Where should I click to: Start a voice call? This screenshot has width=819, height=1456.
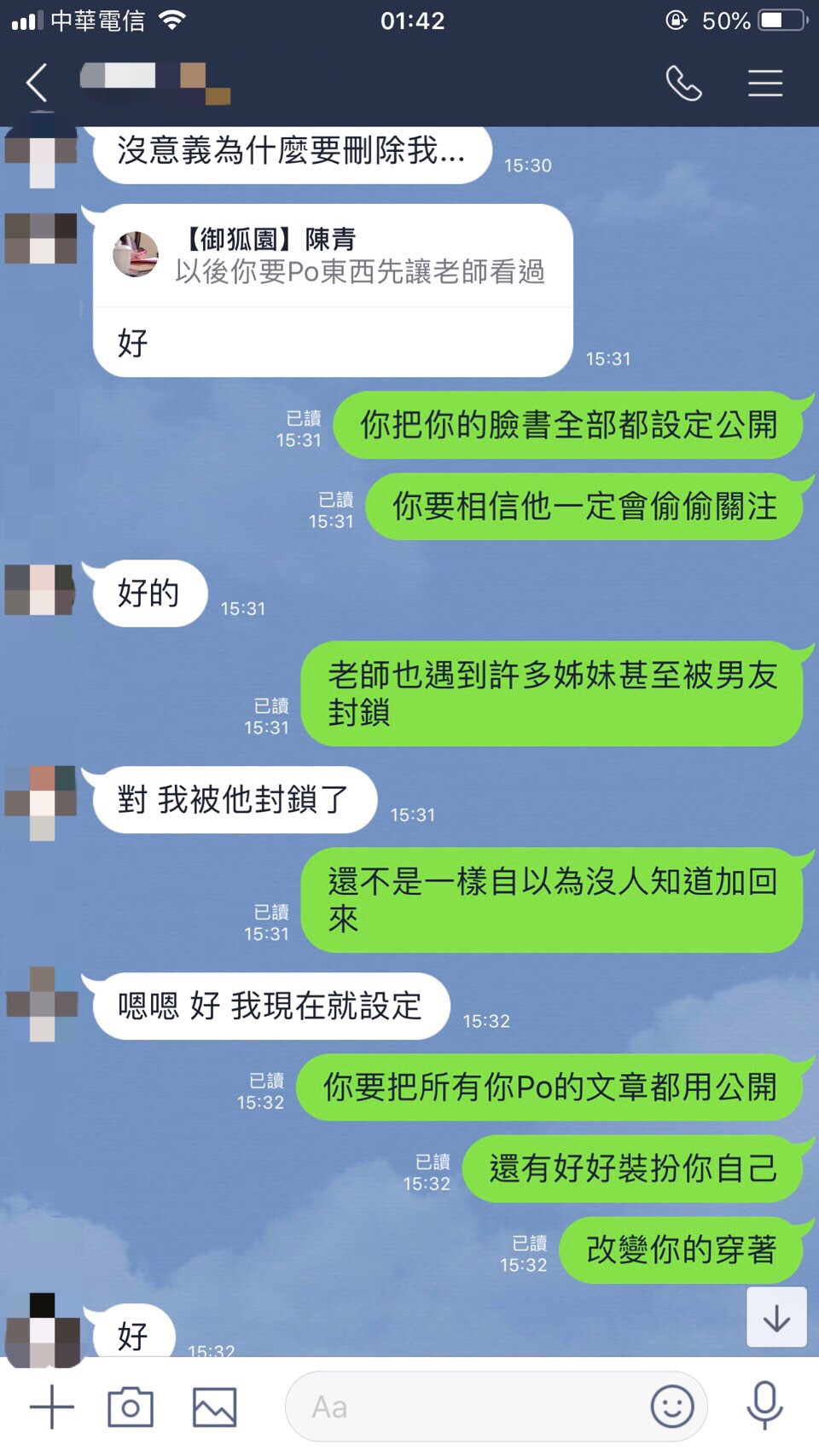[683, 83]
